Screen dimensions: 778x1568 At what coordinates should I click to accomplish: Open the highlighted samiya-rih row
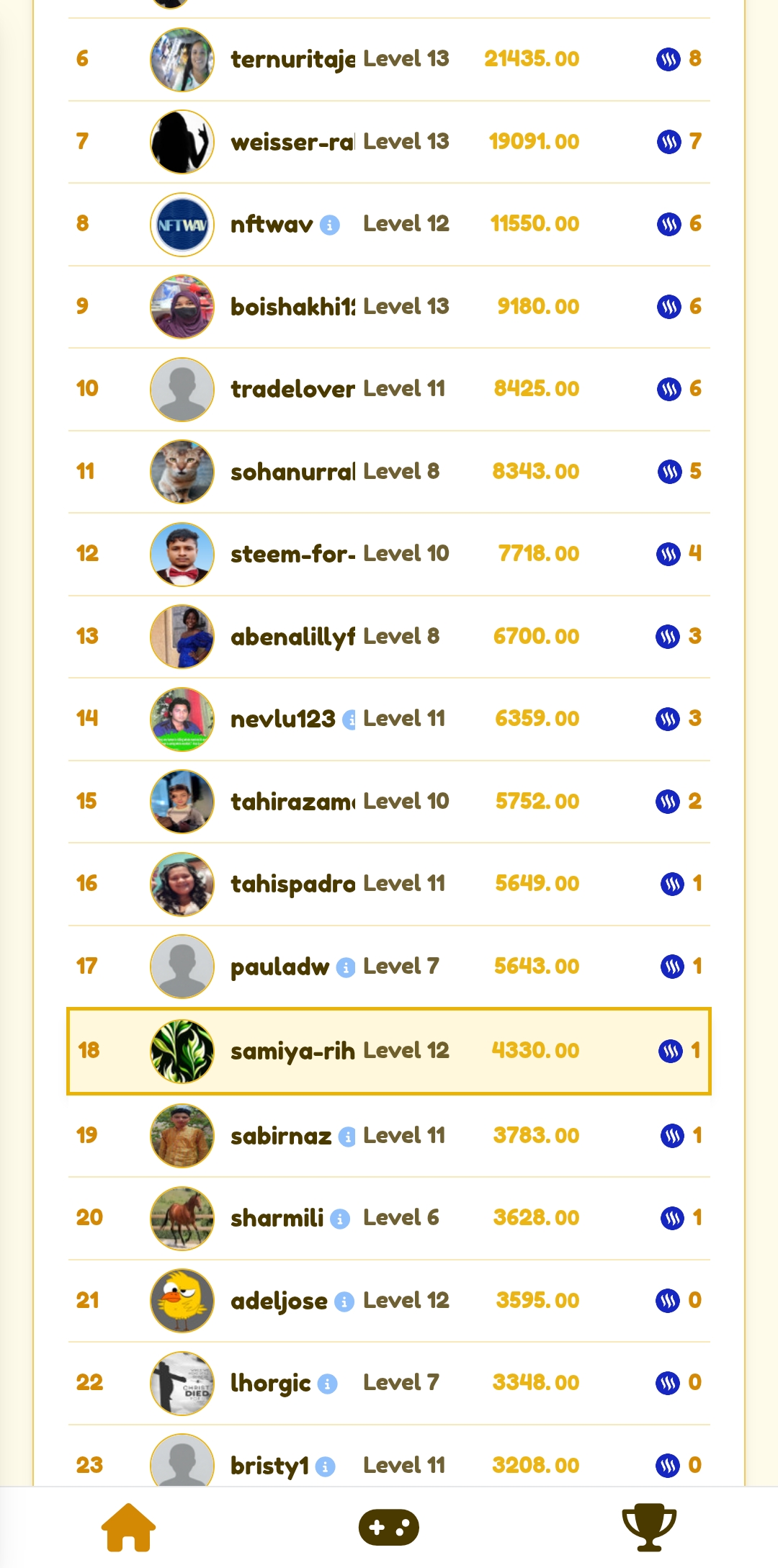click(389, 1051)
